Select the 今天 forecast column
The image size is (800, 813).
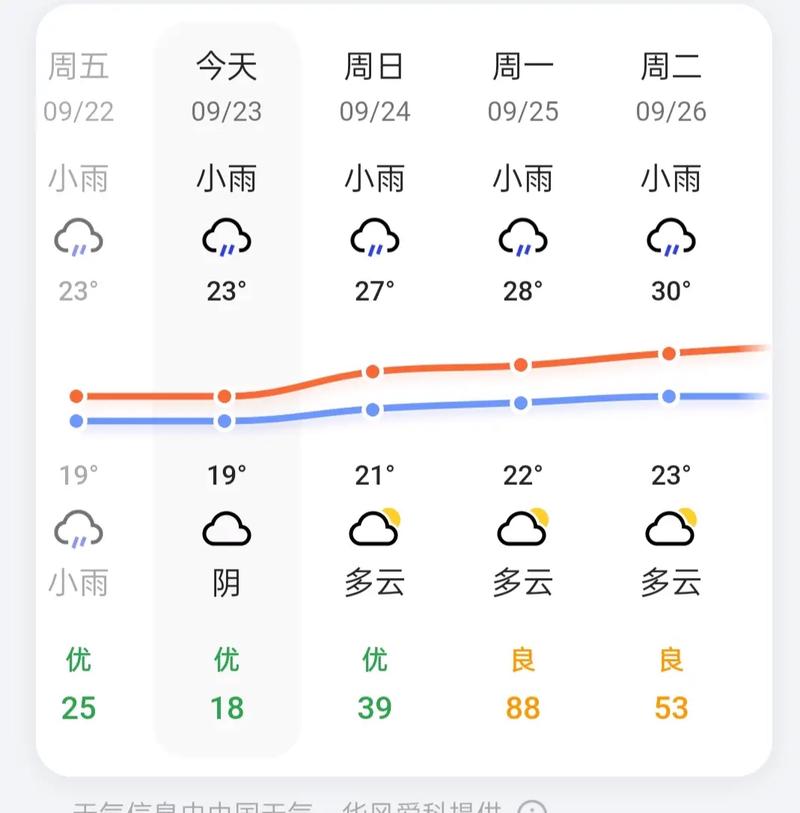click(225, 87)
